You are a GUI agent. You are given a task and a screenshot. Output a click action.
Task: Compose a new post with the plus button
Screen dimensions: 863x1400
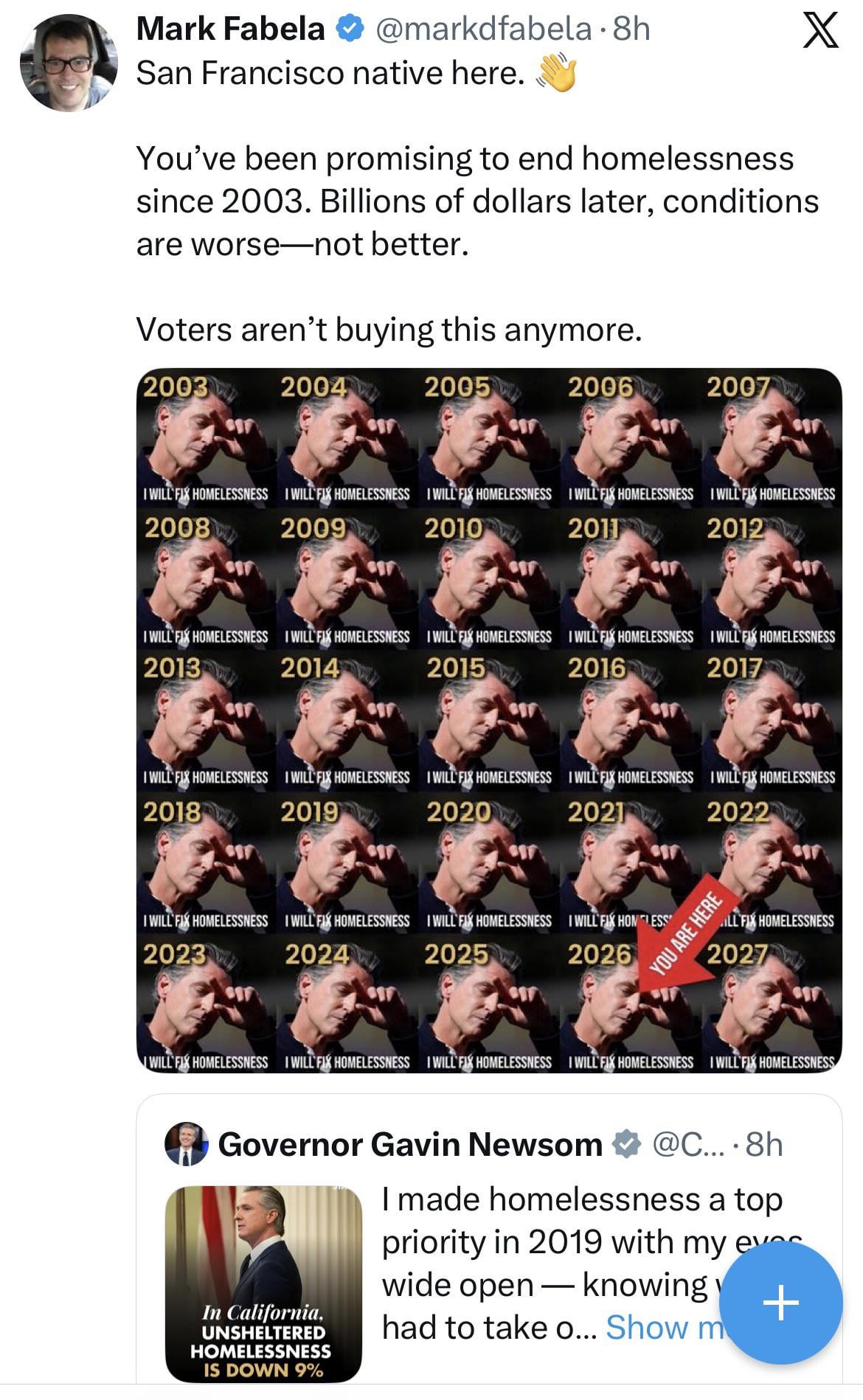click(x=780, y=1303)
